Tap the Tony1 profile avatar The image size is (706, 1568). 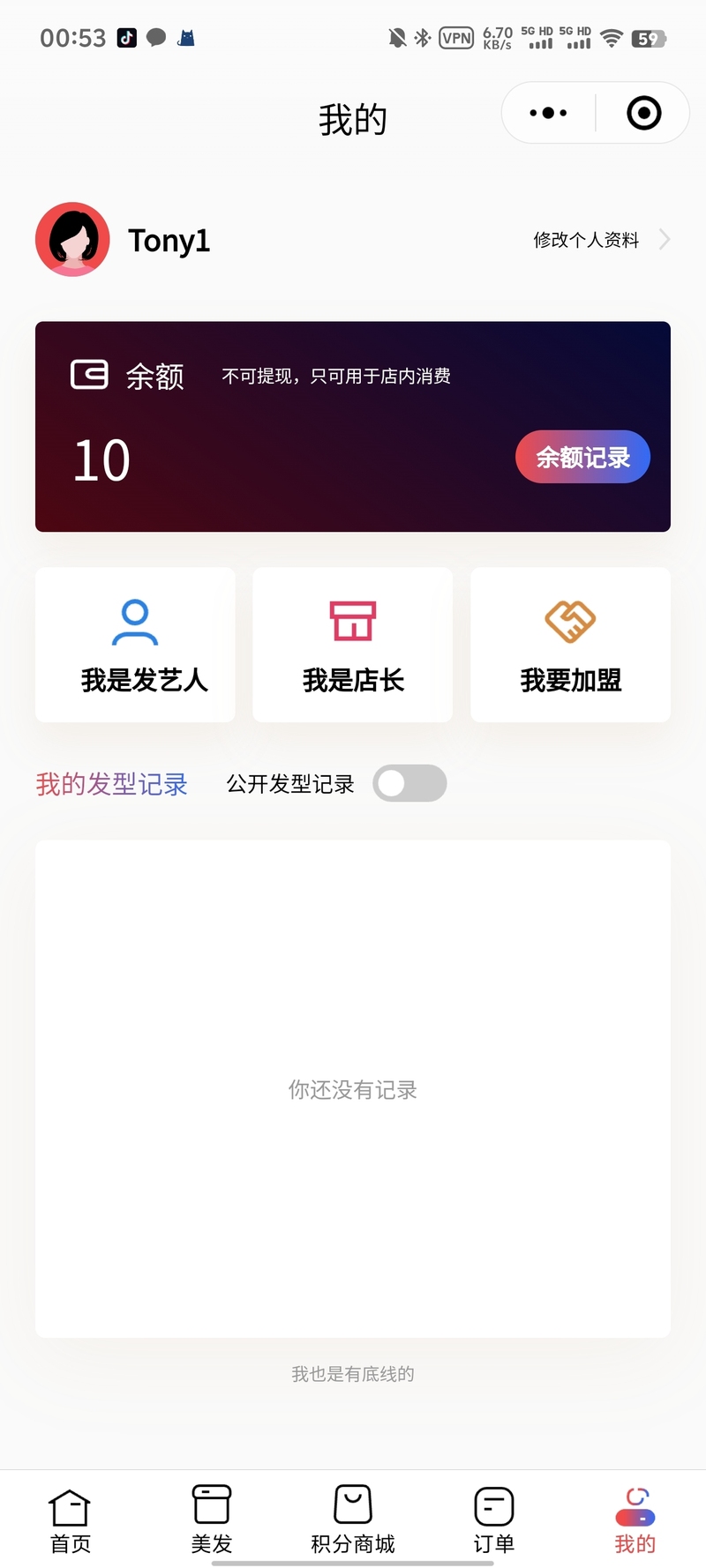click(x=72, y=239)
